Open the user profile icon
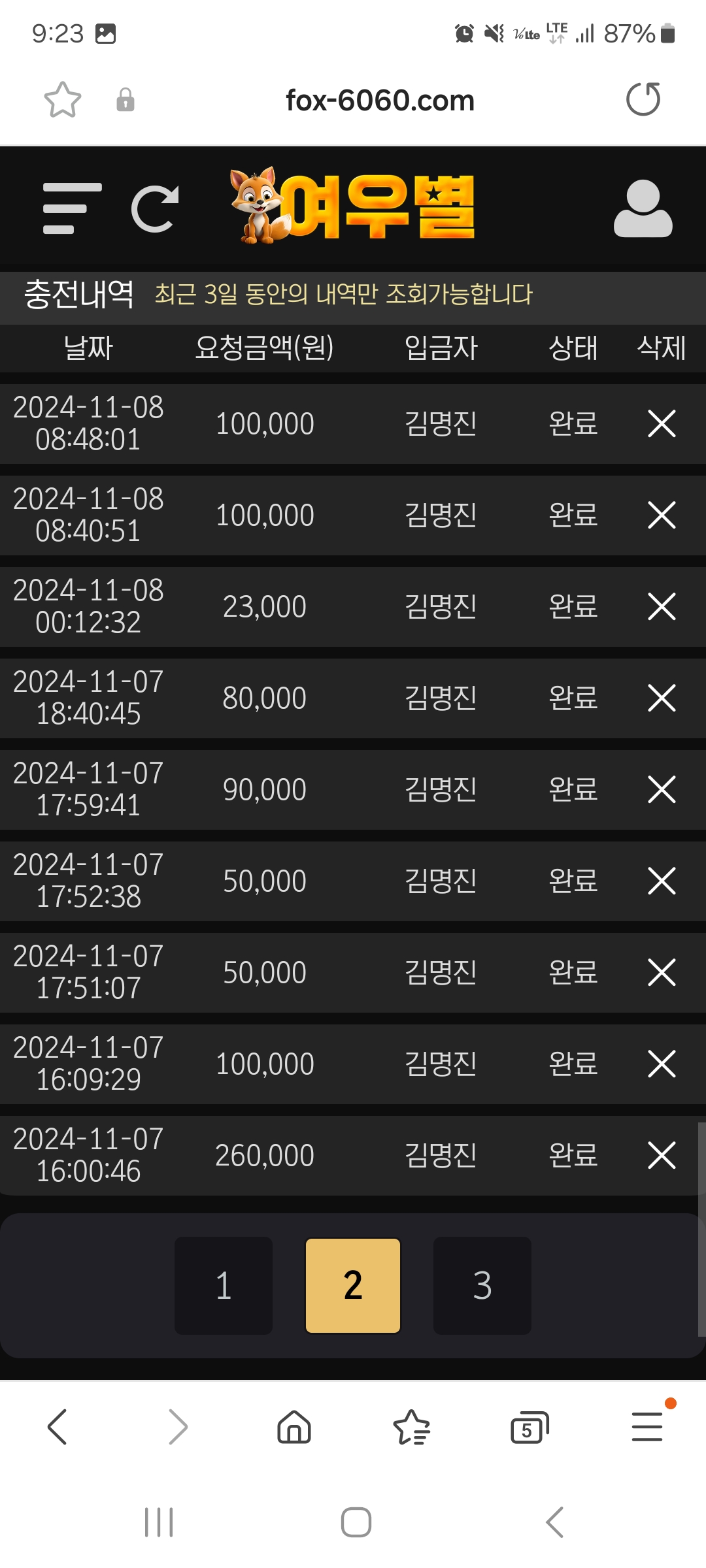Screen dimensions: 706x1568 pyautogui.click(x=643, y=208)
